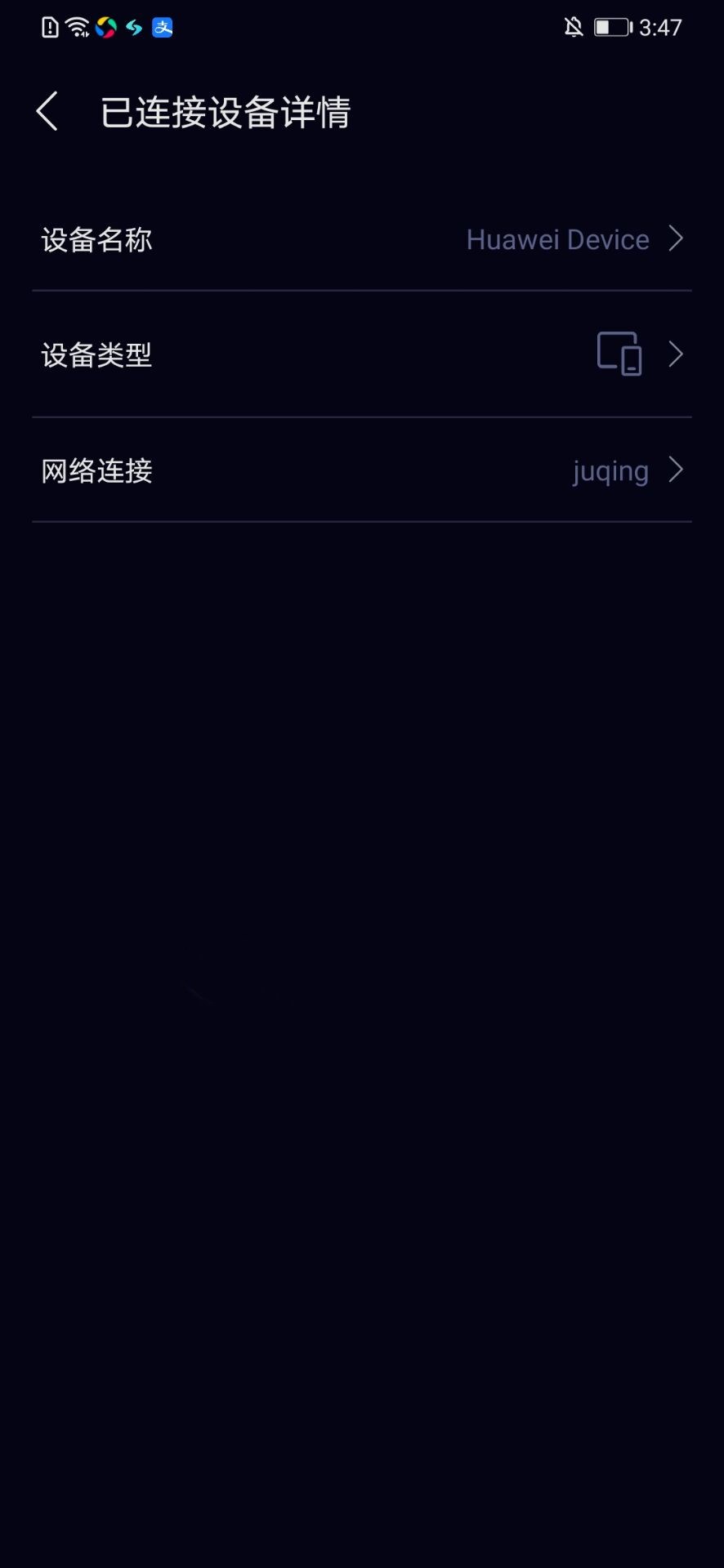This screenshot has height=1568, width=724.
Task: Open the 网络连接 details via its chevron
Action: (677, 470)
